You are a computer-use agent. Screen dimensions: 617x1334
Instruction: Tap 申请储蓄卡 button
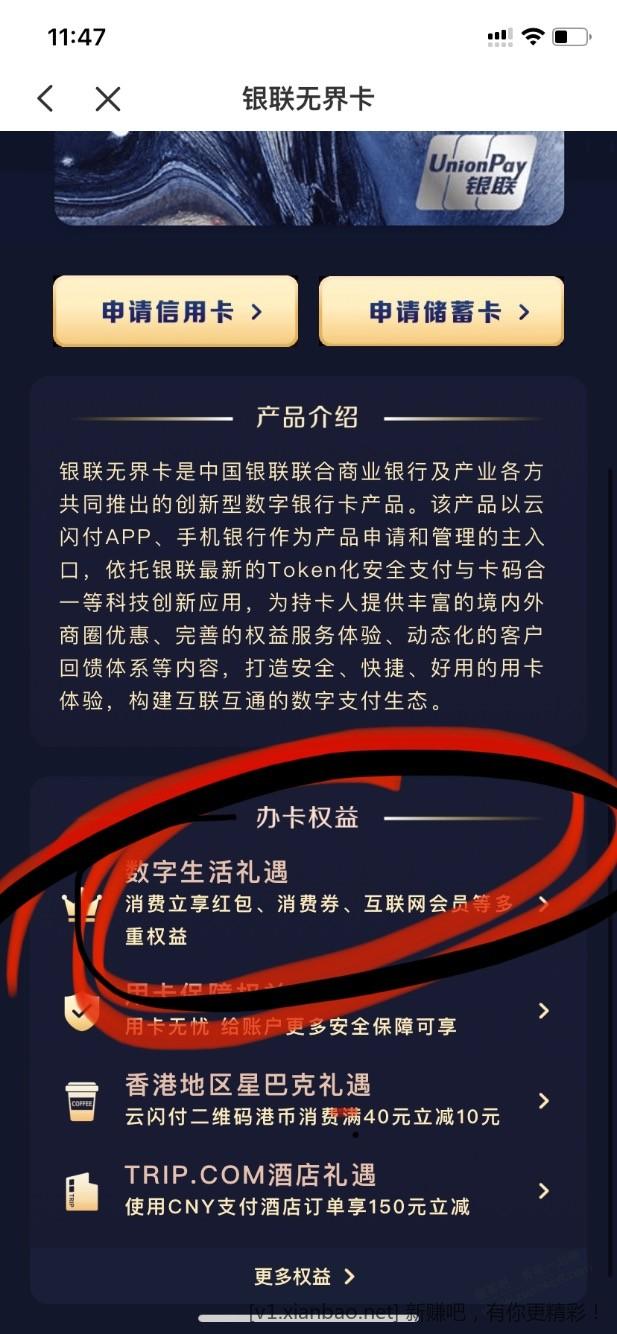click(441, 311)
